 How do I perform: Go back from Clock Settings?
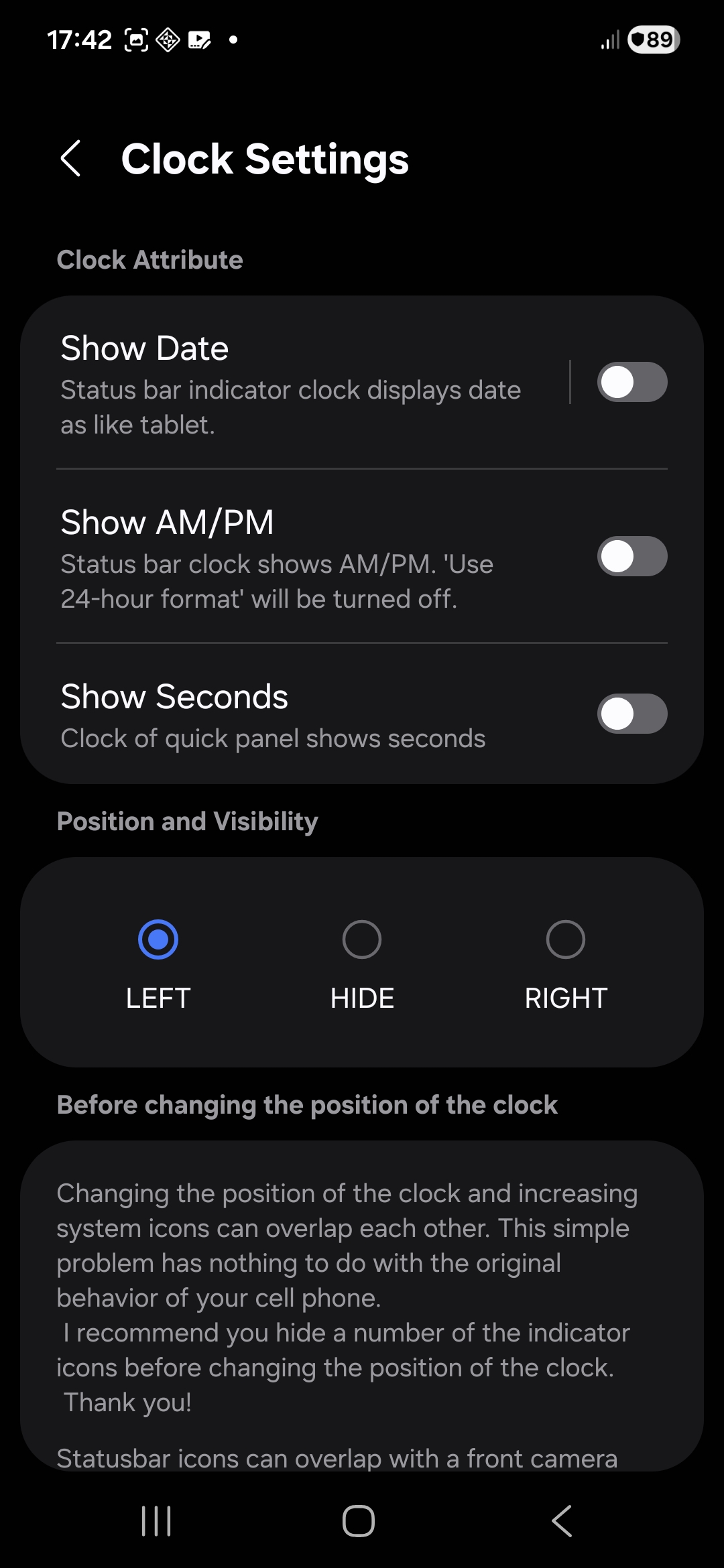click(x=71, y=159)
